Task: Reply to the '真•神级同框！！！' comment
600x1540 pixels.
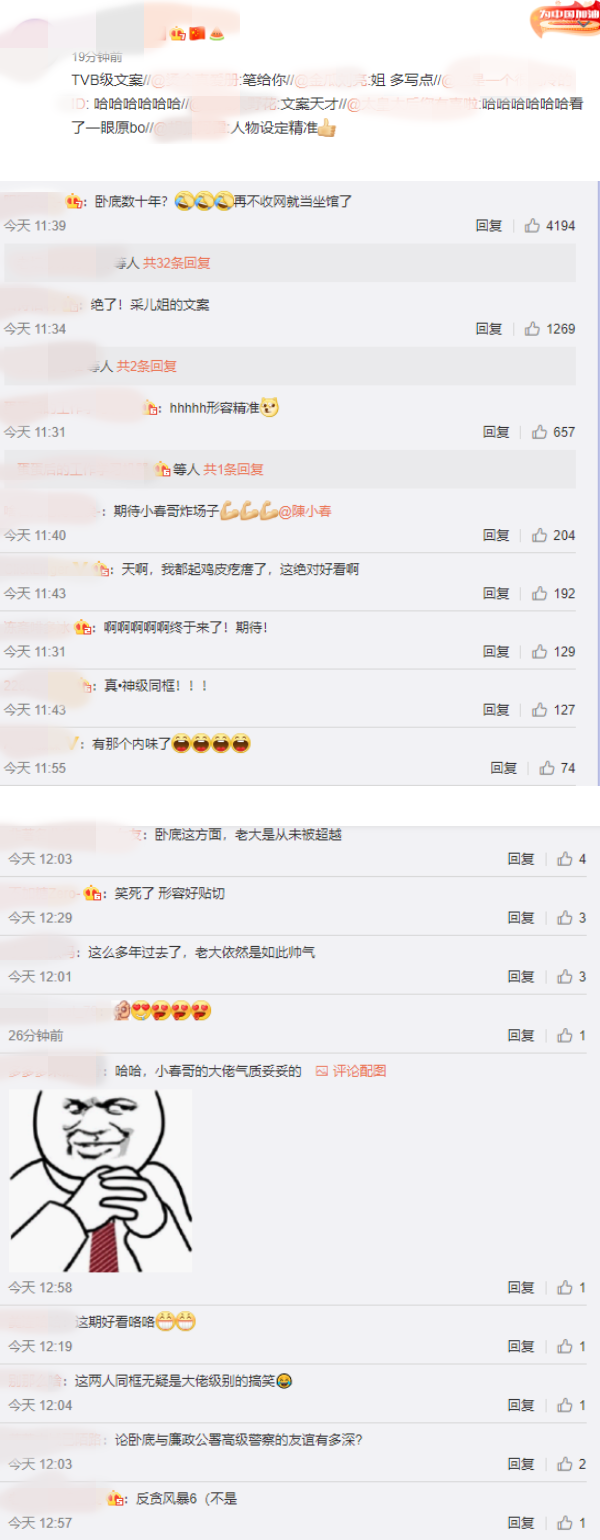Action: tap(496, 710)
